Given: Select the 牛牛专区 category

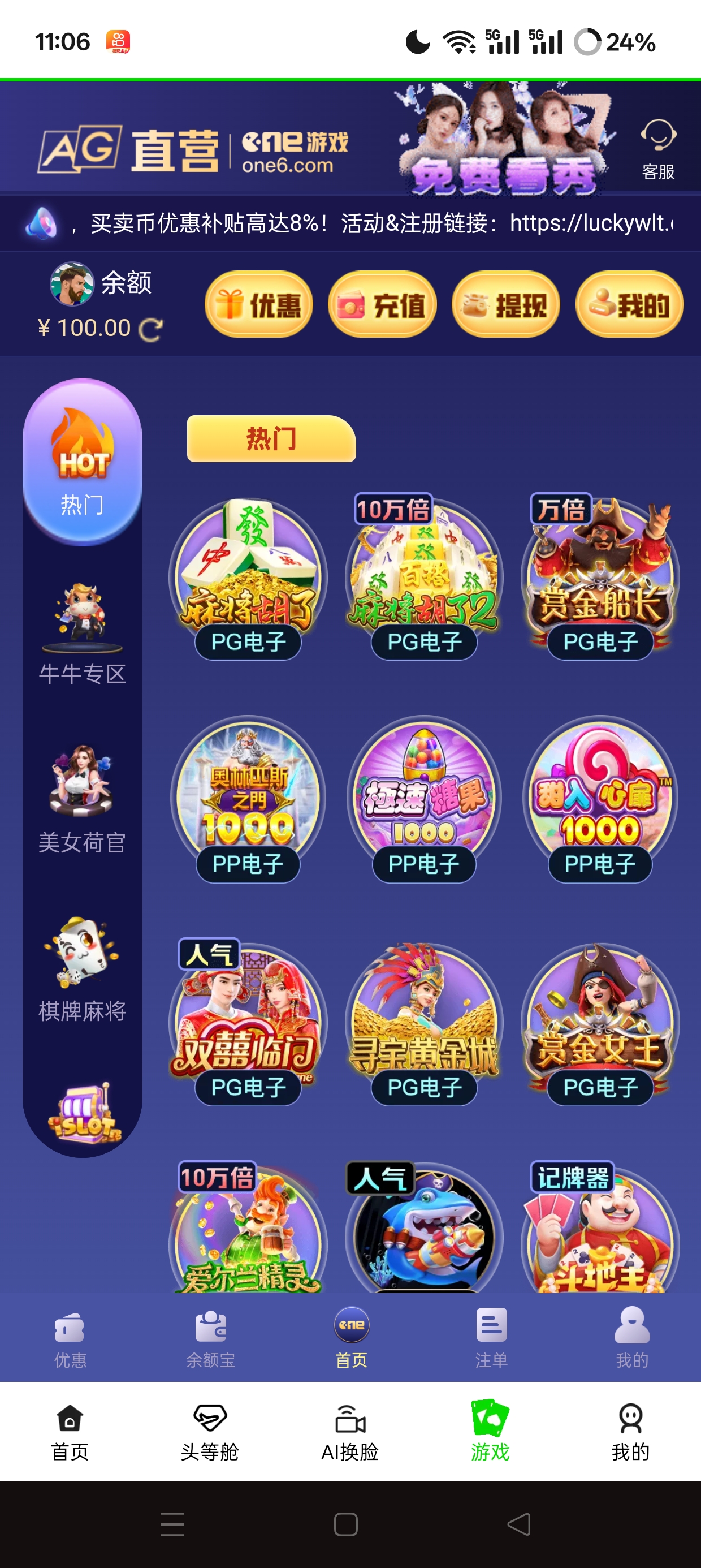Looking at the screenshot, I should [82, 633].
